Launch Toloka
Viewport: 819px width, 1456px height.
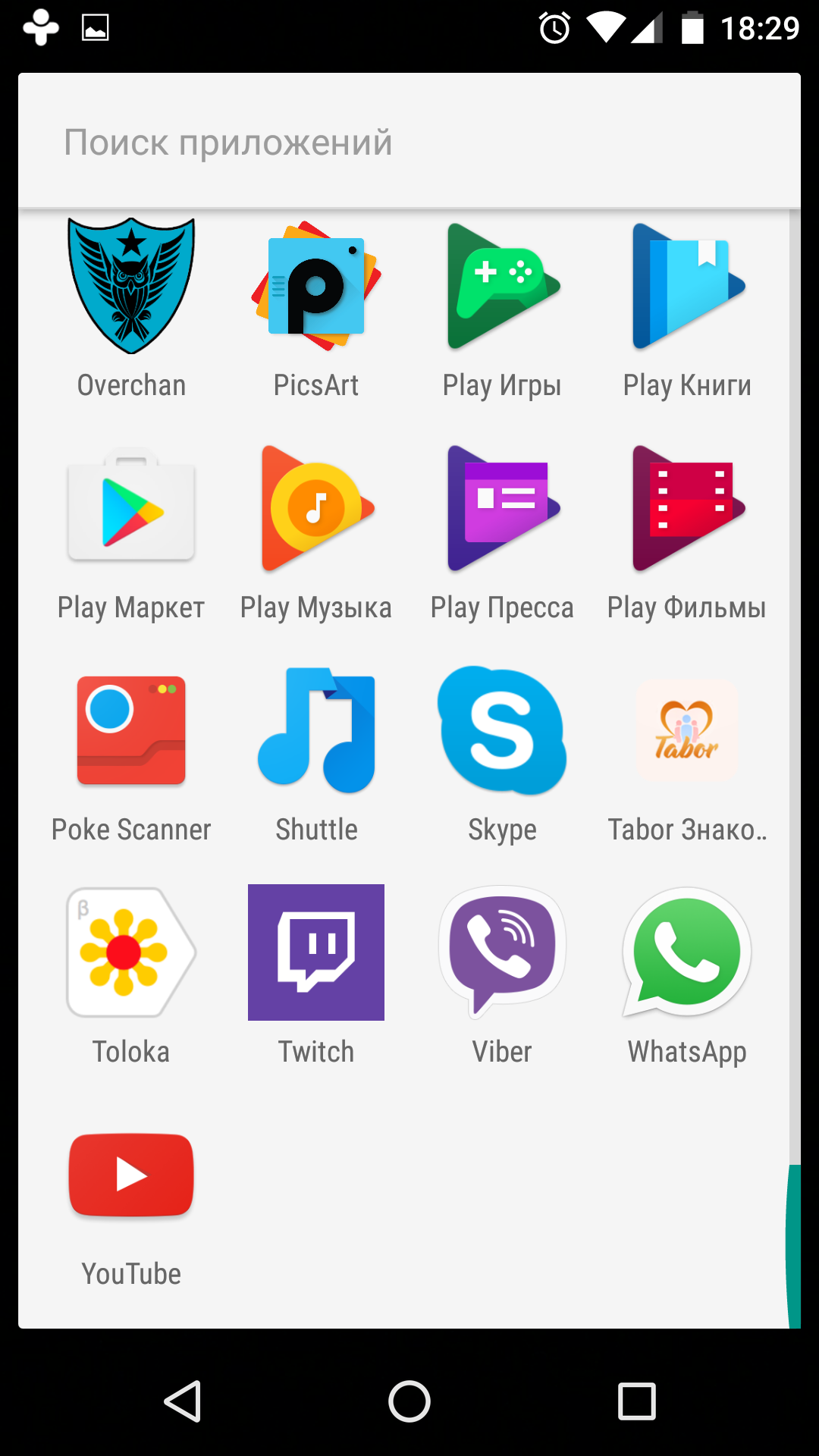[x=131, y=952]
